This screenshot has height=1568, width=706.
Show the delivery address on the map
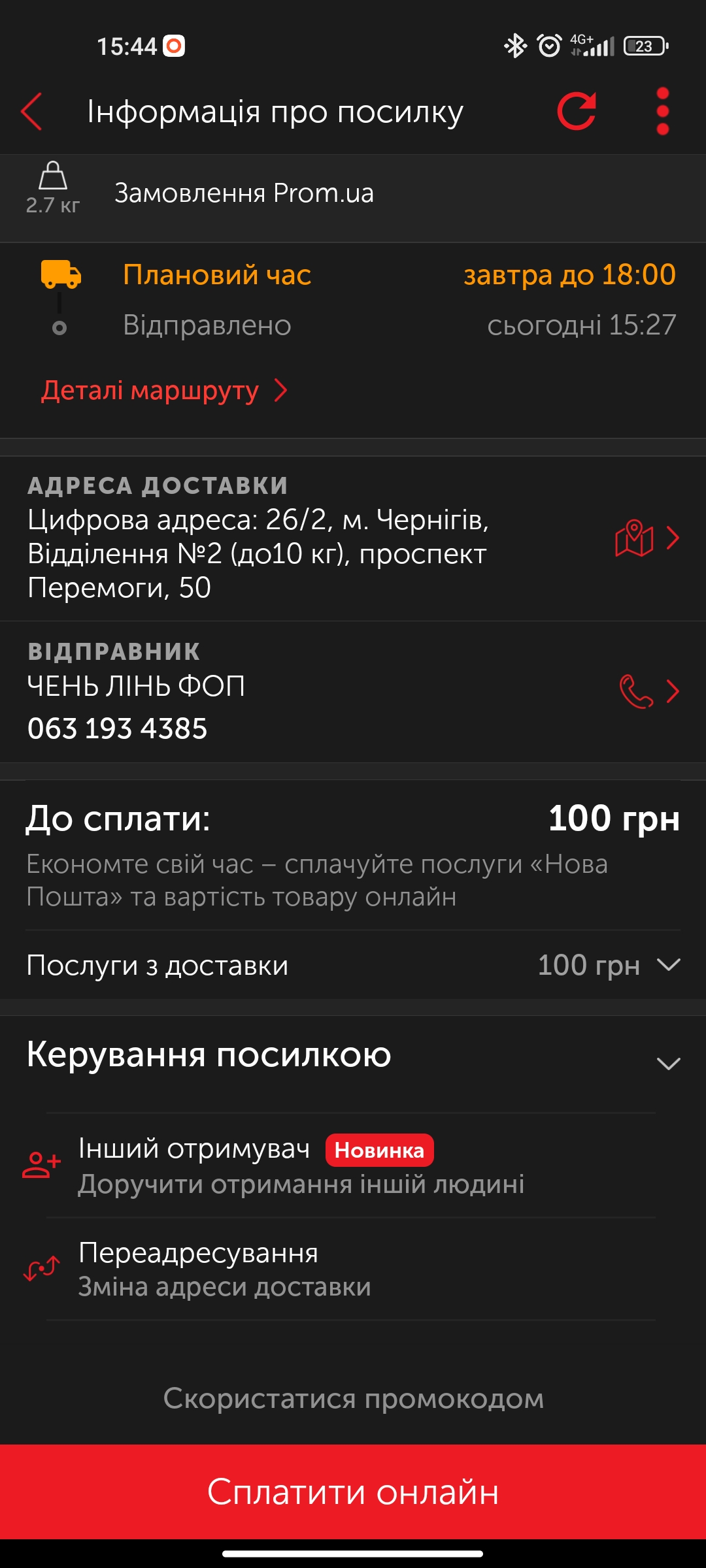coord(647,538)
